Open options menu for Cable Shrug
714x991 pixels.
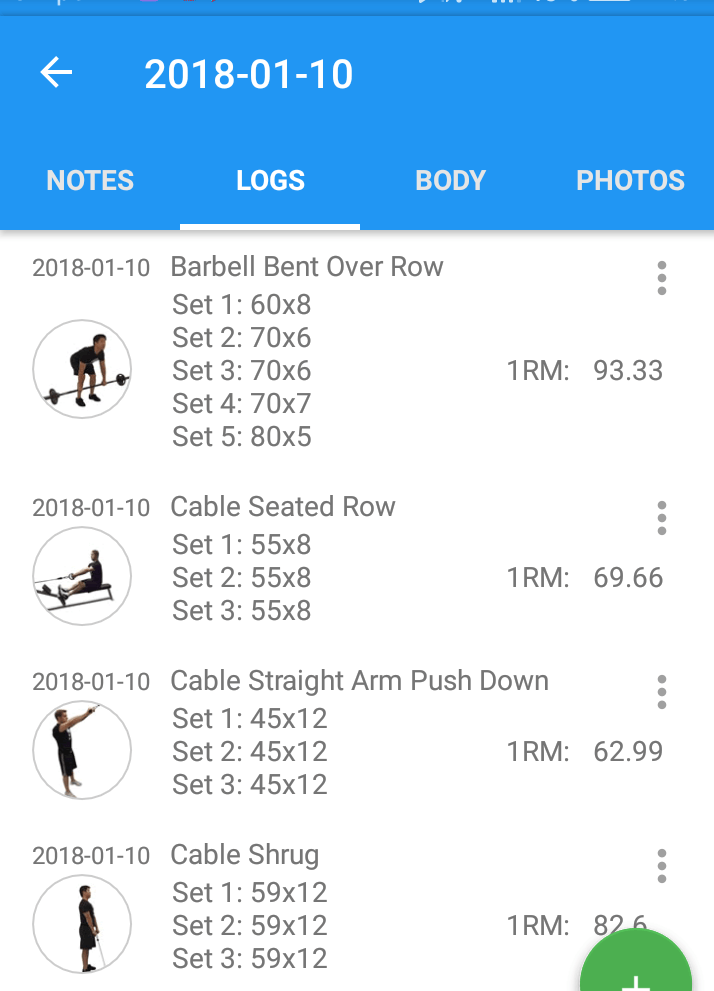coord(661,866)
